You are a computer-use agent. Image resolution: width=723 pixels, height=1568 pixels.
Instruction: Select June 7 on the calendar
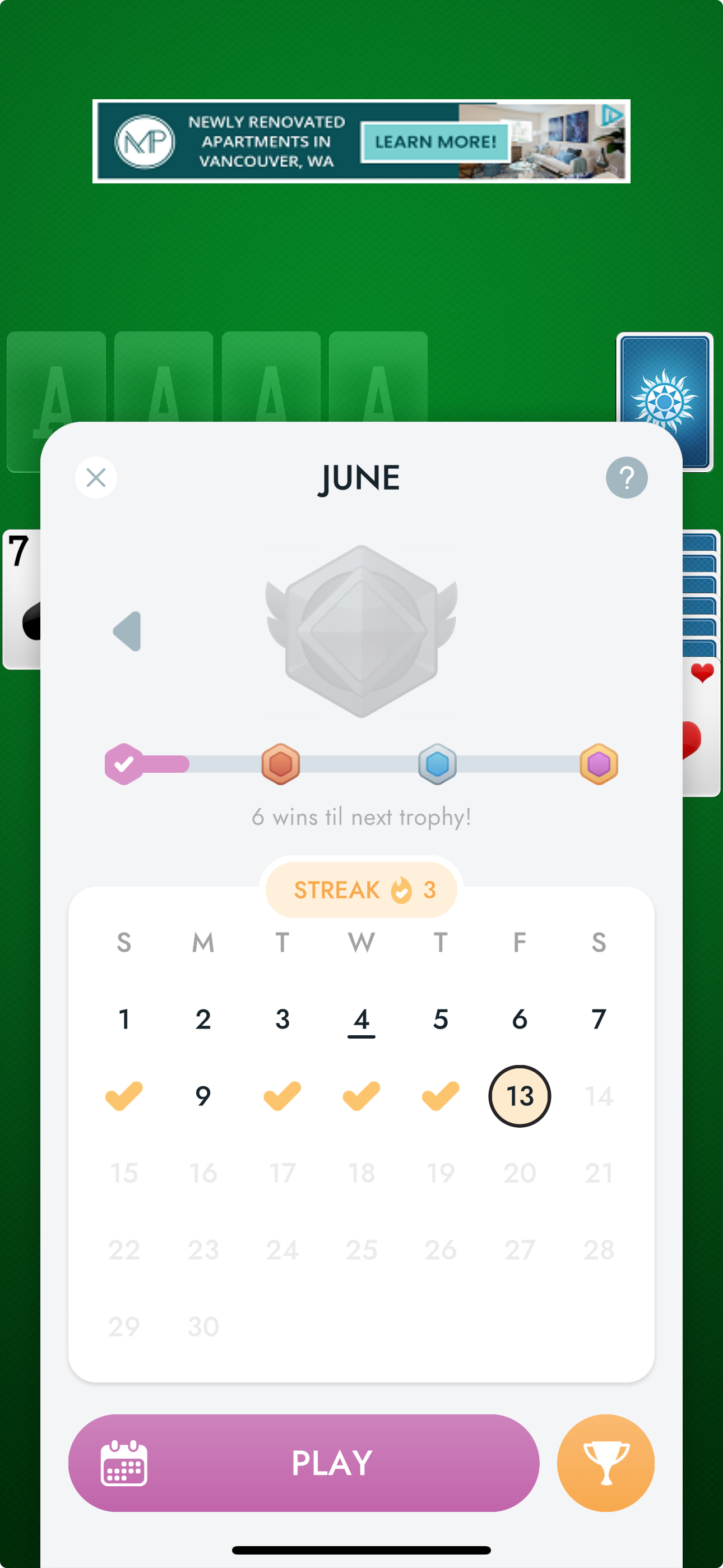pyautogui.click(x=599, y=1019)
